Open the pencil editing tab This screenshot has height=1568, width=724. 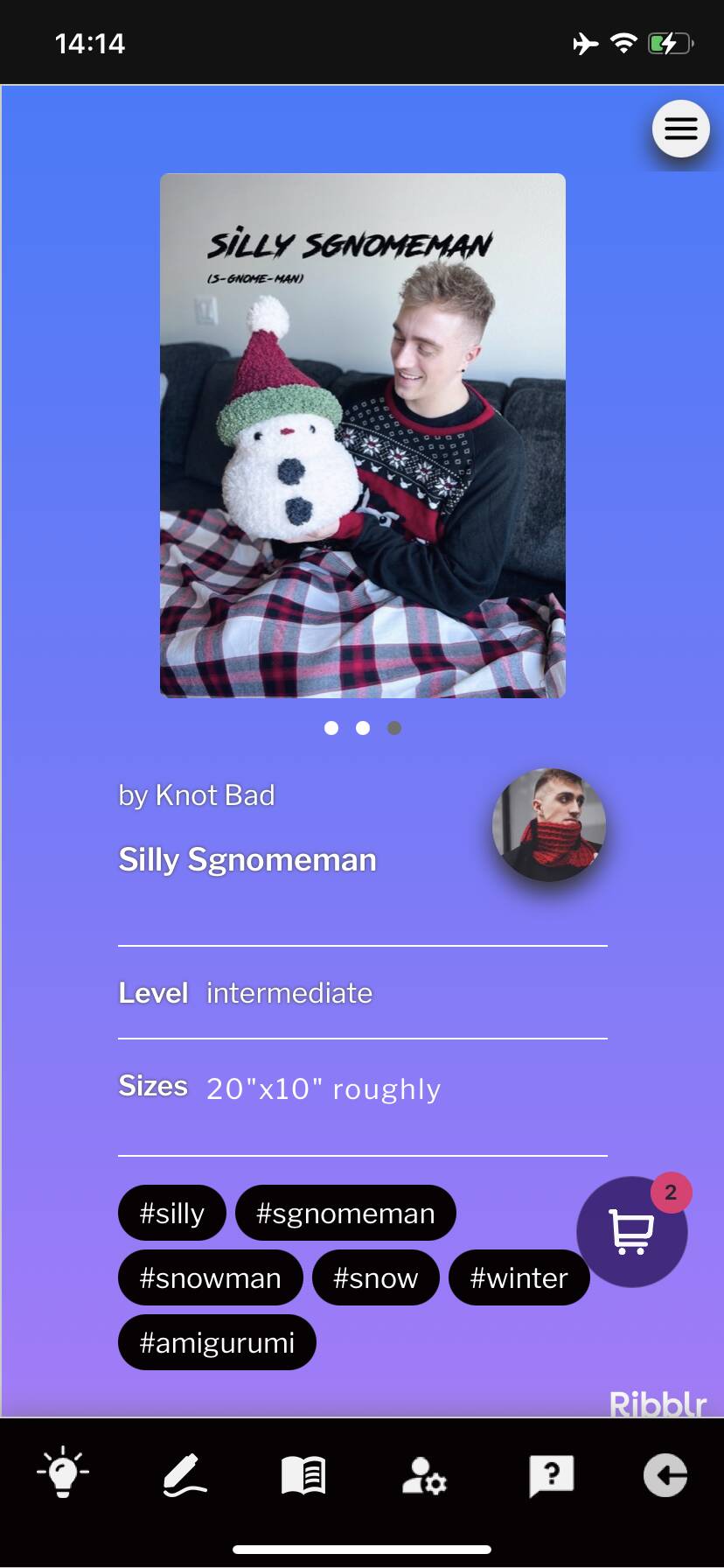pos(184,1475)
